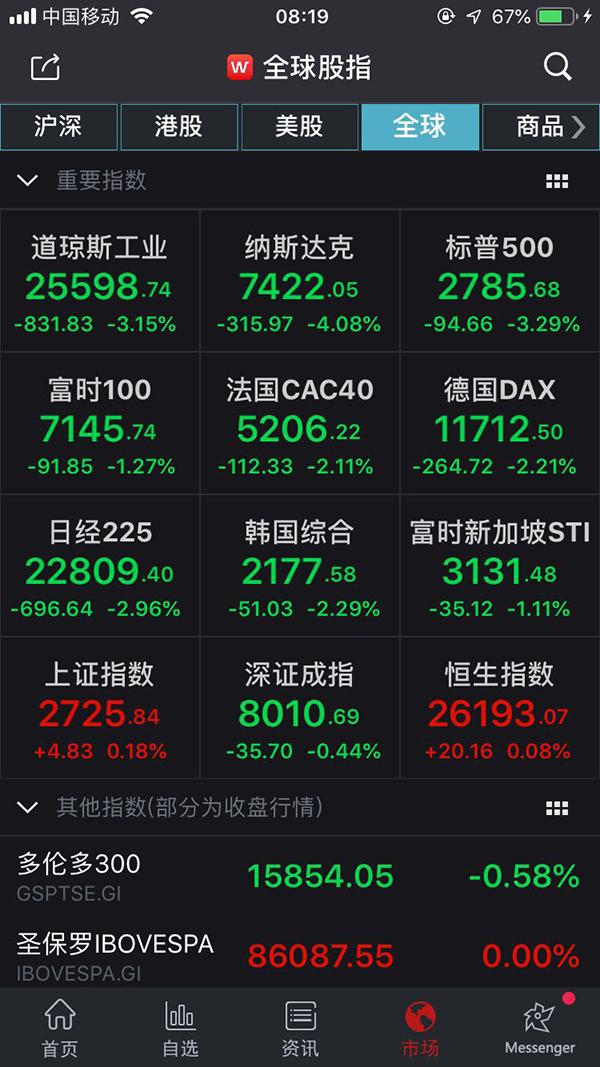Select the 美股 tab

coord(299,127)
